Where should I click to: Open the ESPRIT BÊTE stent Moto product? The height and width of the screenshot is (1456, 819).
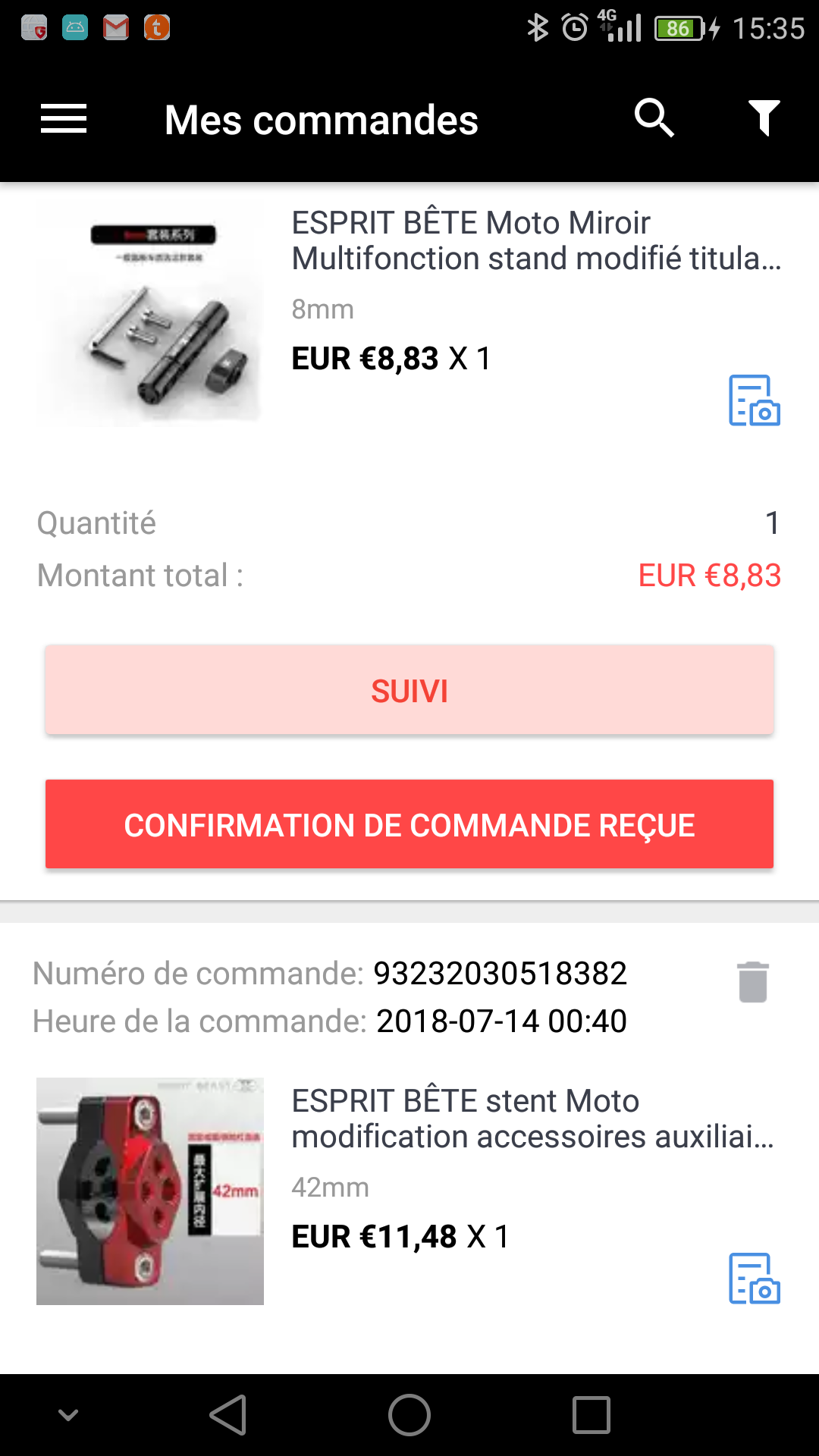pos(532,1119)
